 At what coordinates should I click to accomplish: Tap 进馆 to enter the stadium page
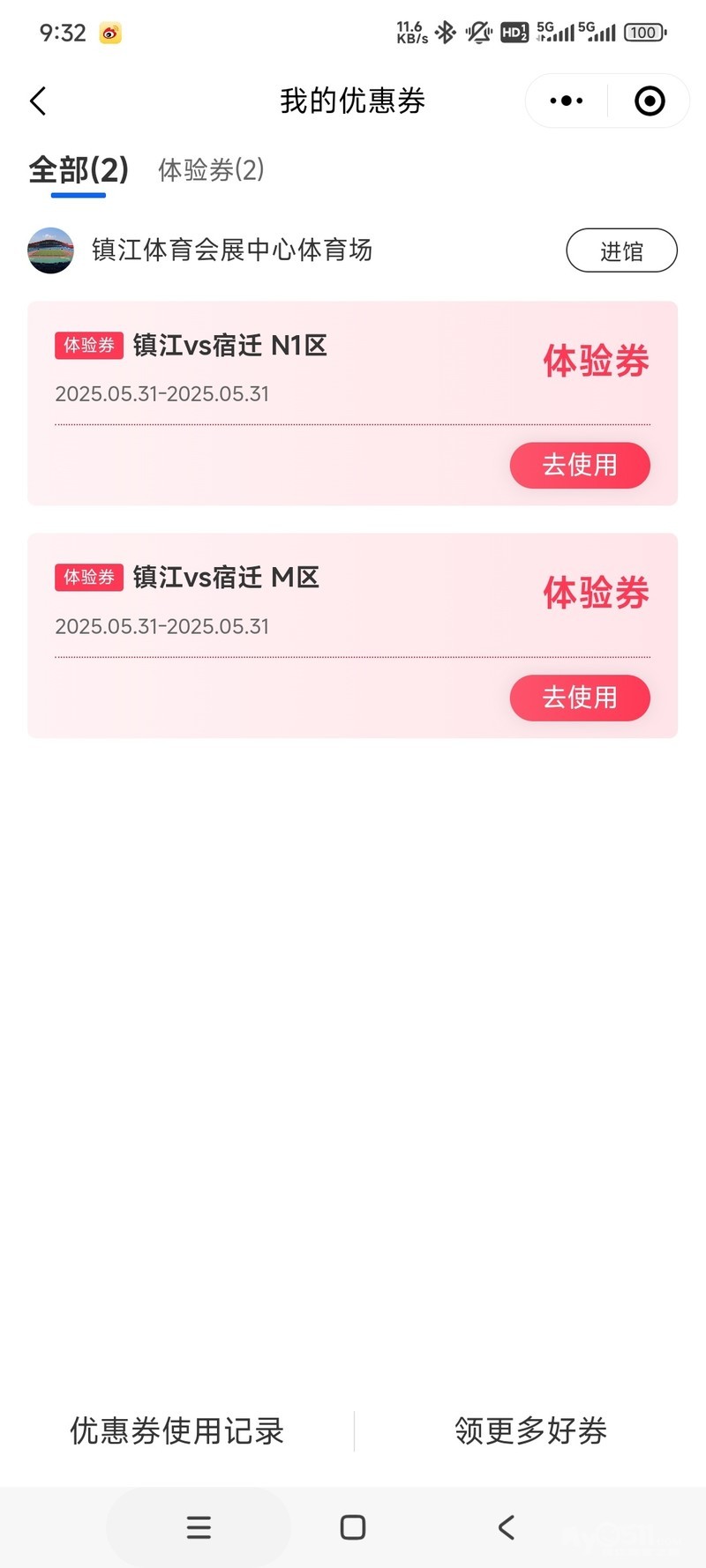(621, 251)
